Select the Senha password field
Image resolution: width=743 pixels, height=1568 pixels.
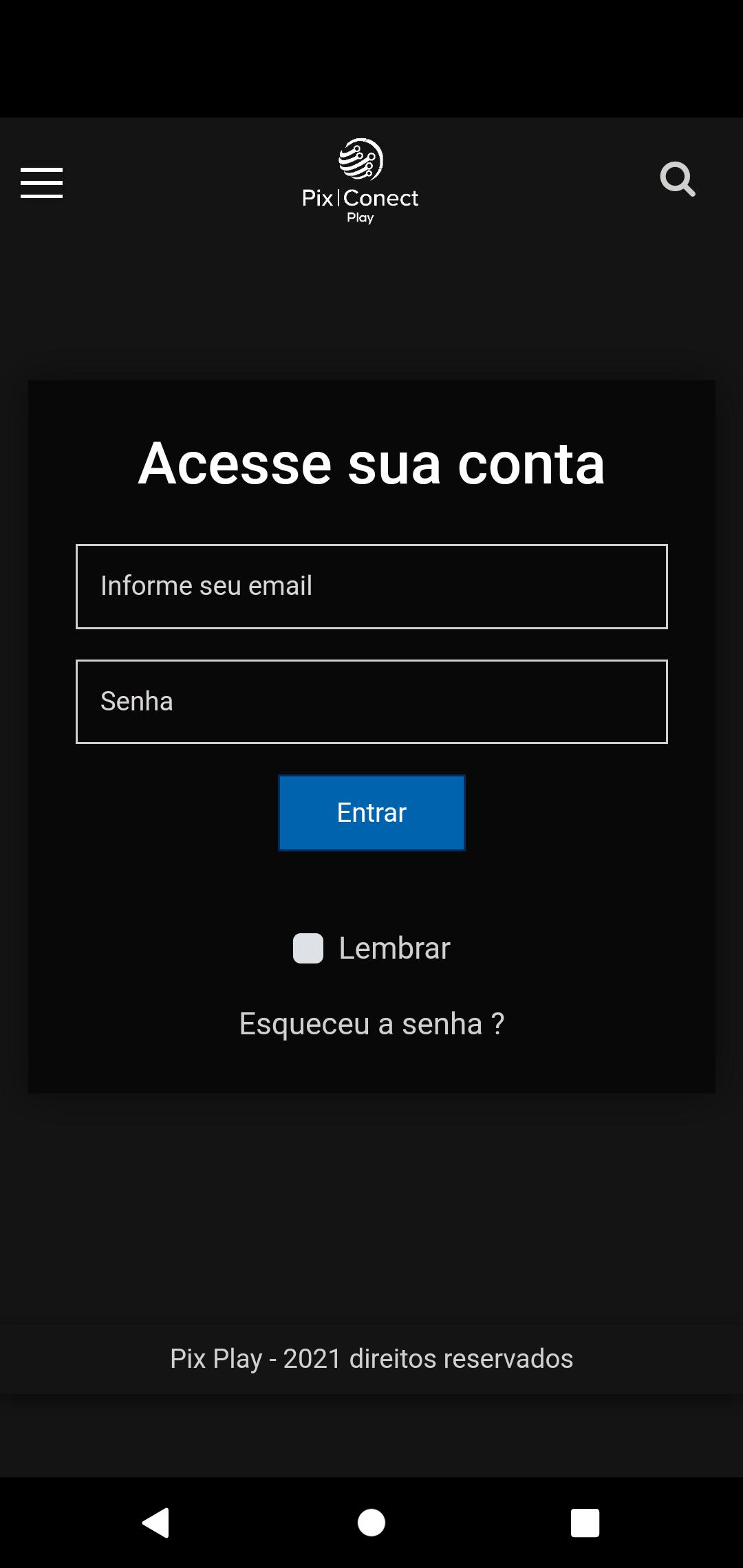coord(371,701)
